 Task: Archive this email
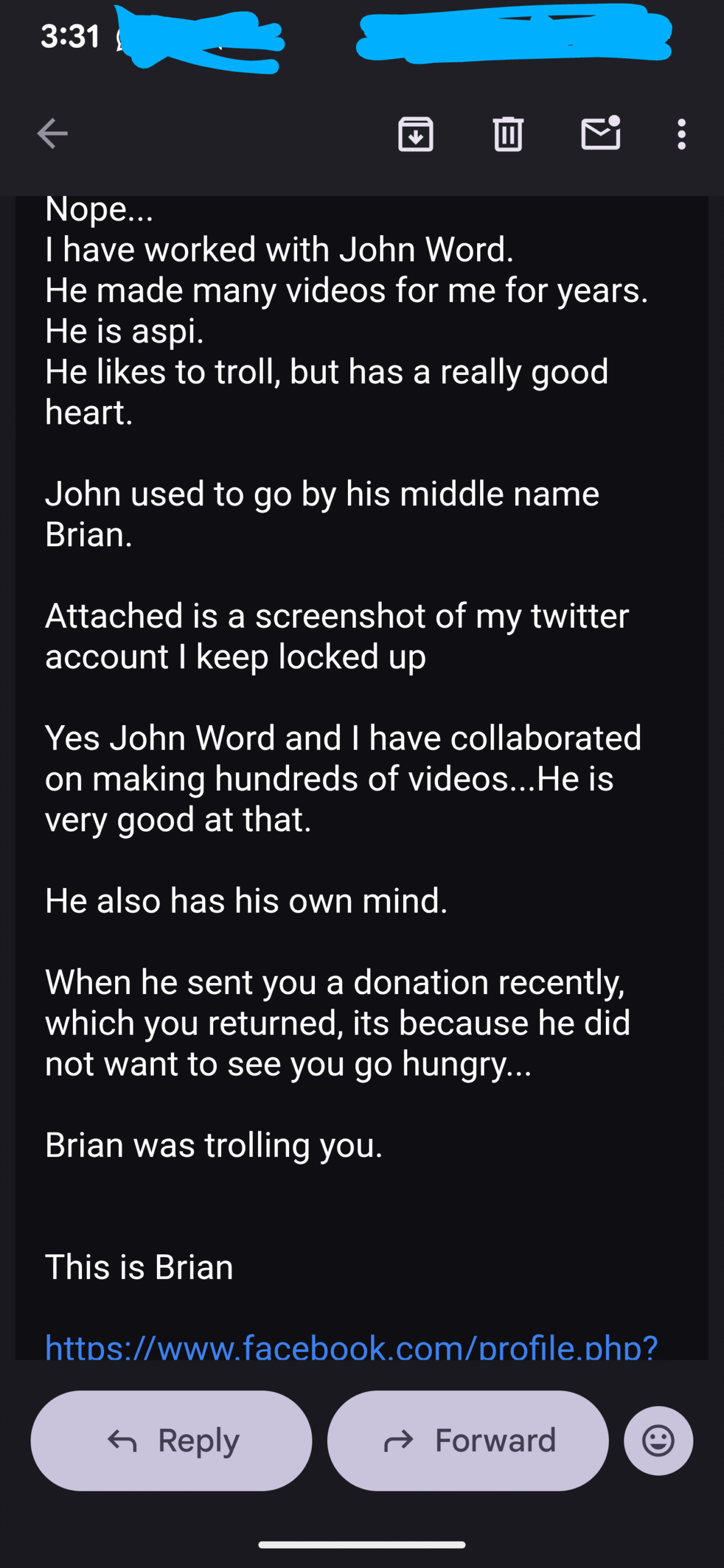416,134
